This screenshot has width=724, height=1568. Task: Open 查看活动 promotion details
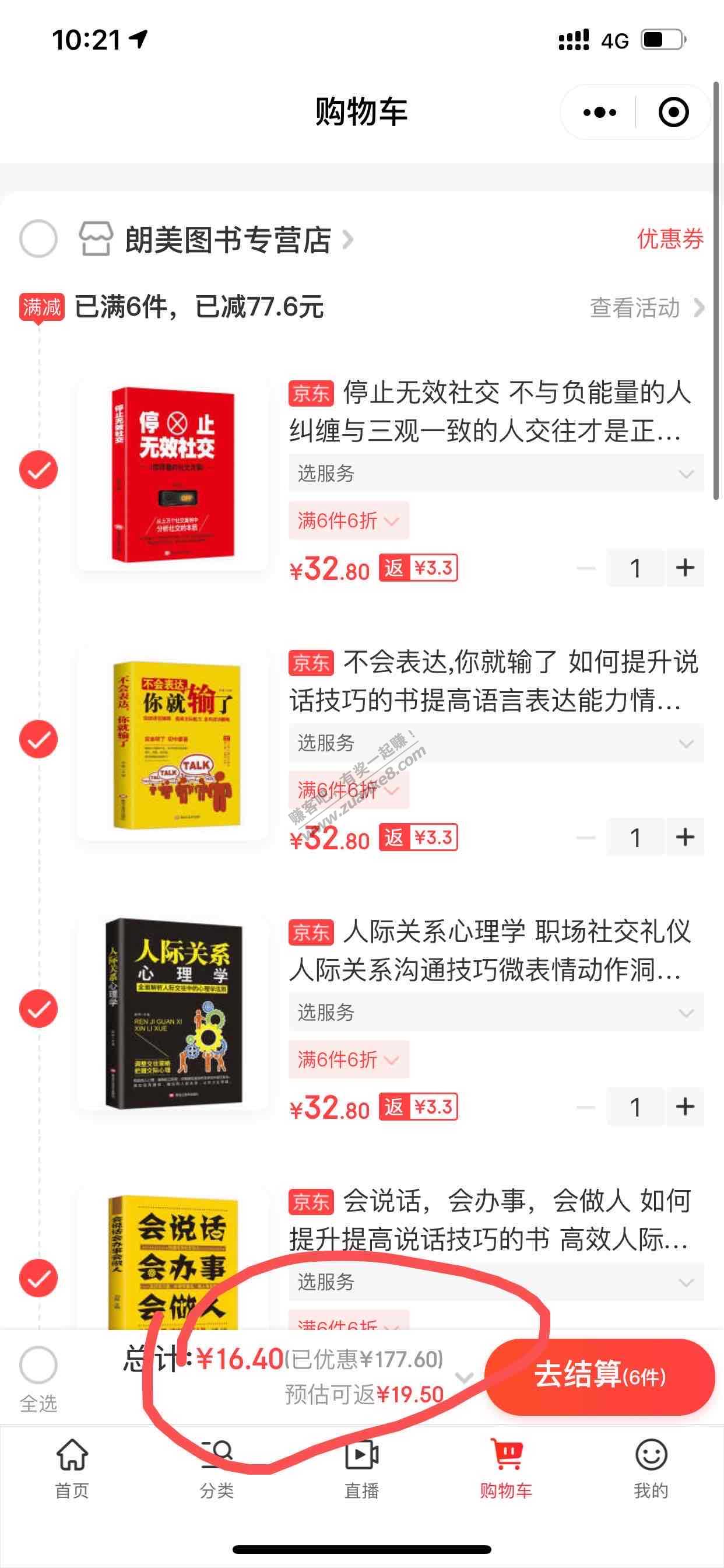click(x=646, y=307)
